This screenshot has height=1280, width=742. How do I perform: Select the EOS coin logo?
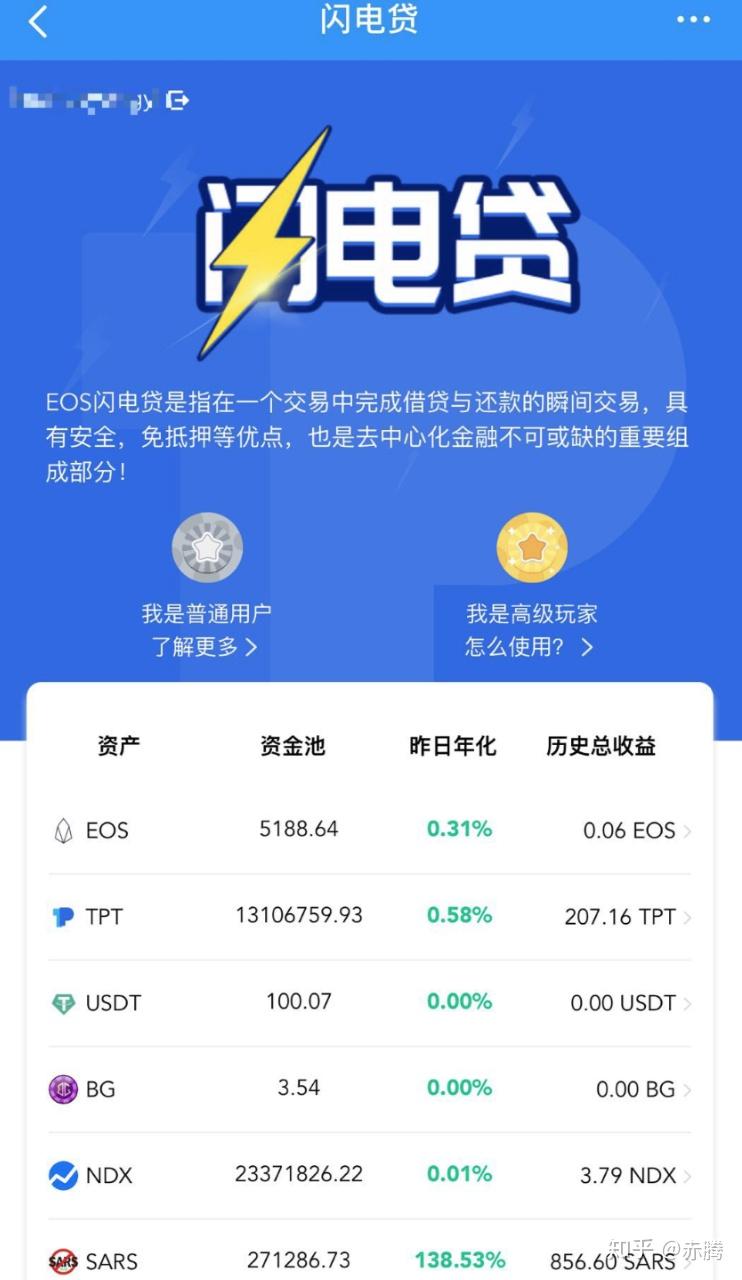pyautogui.click(x=62, y=830)
